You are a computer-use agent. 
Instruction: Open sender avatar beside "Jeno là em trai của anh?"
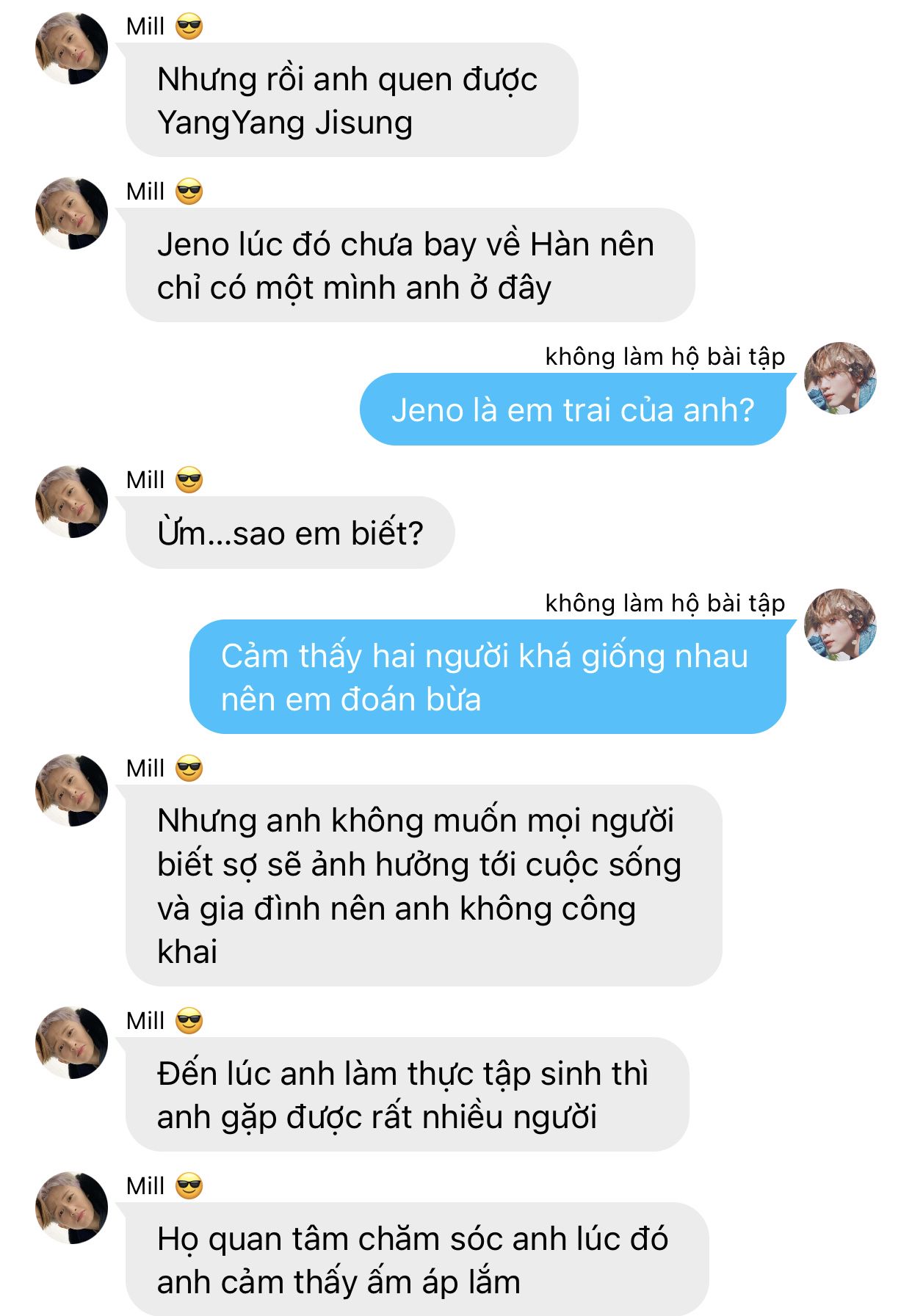[x=840, y=378]
